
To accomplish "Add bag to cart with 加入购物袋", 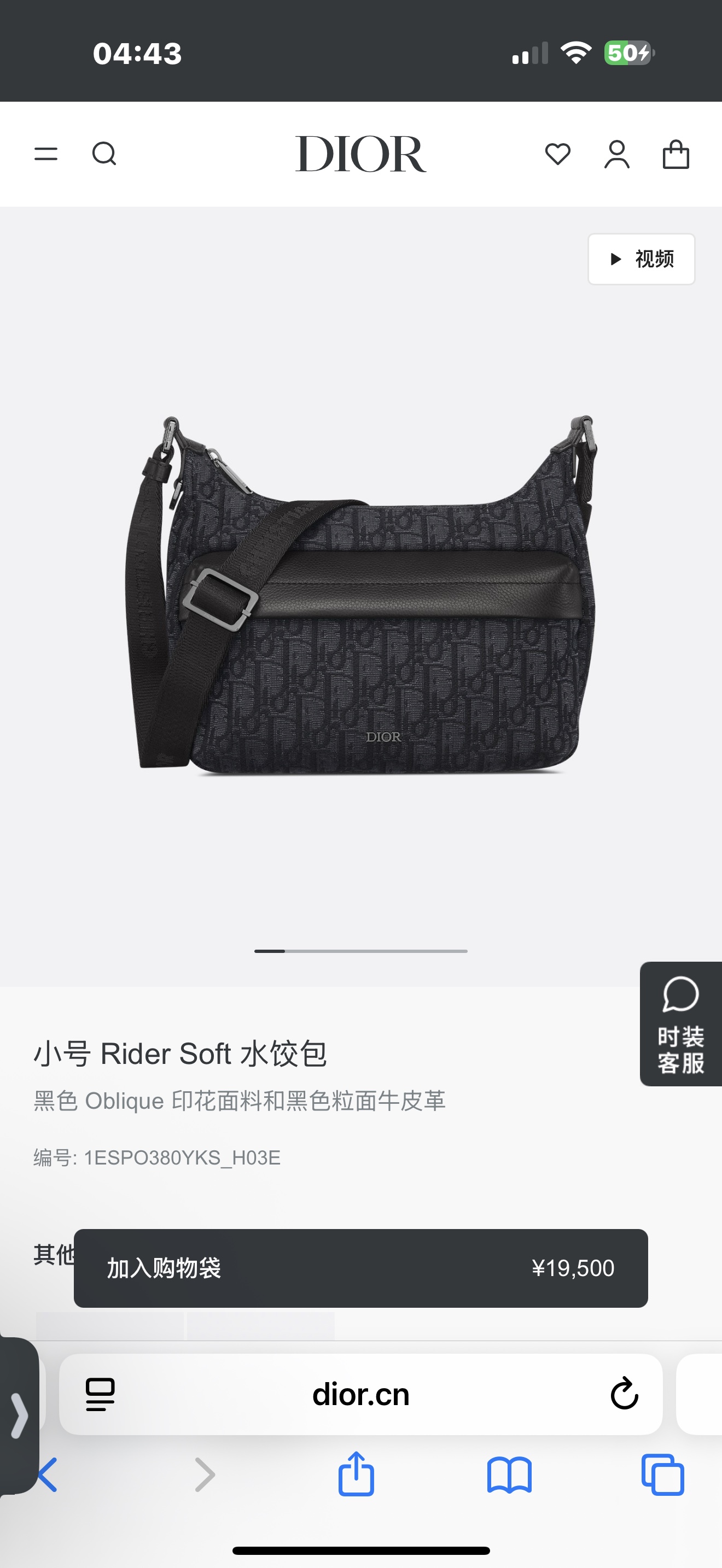I will [360, 1268].
